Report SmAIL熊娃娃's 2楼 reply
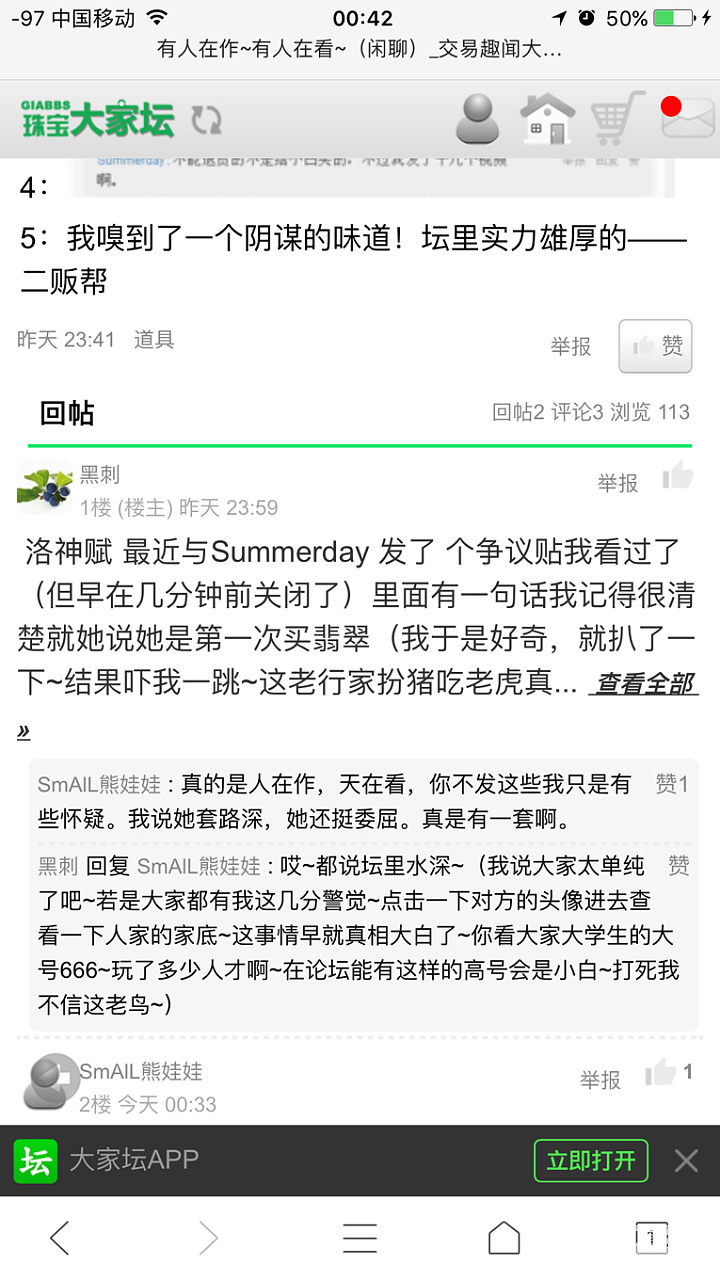720x1280 pixels. [x=600, y=1079]
